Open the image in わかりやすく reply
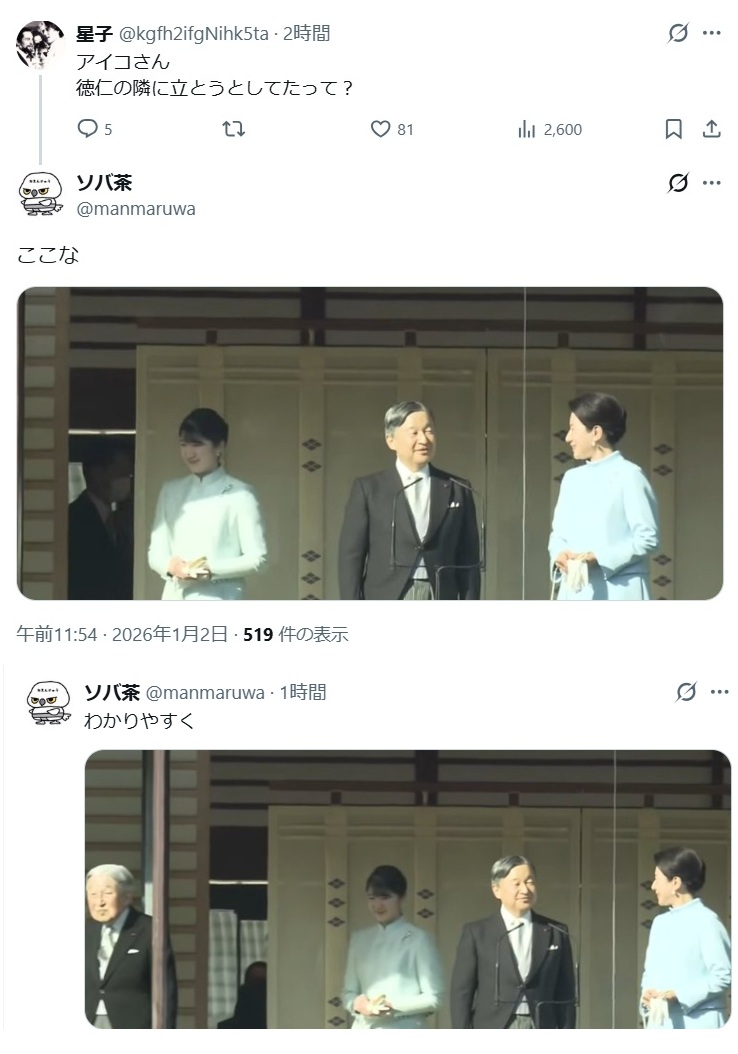738x1054 pixels. (x=407, y=889)
